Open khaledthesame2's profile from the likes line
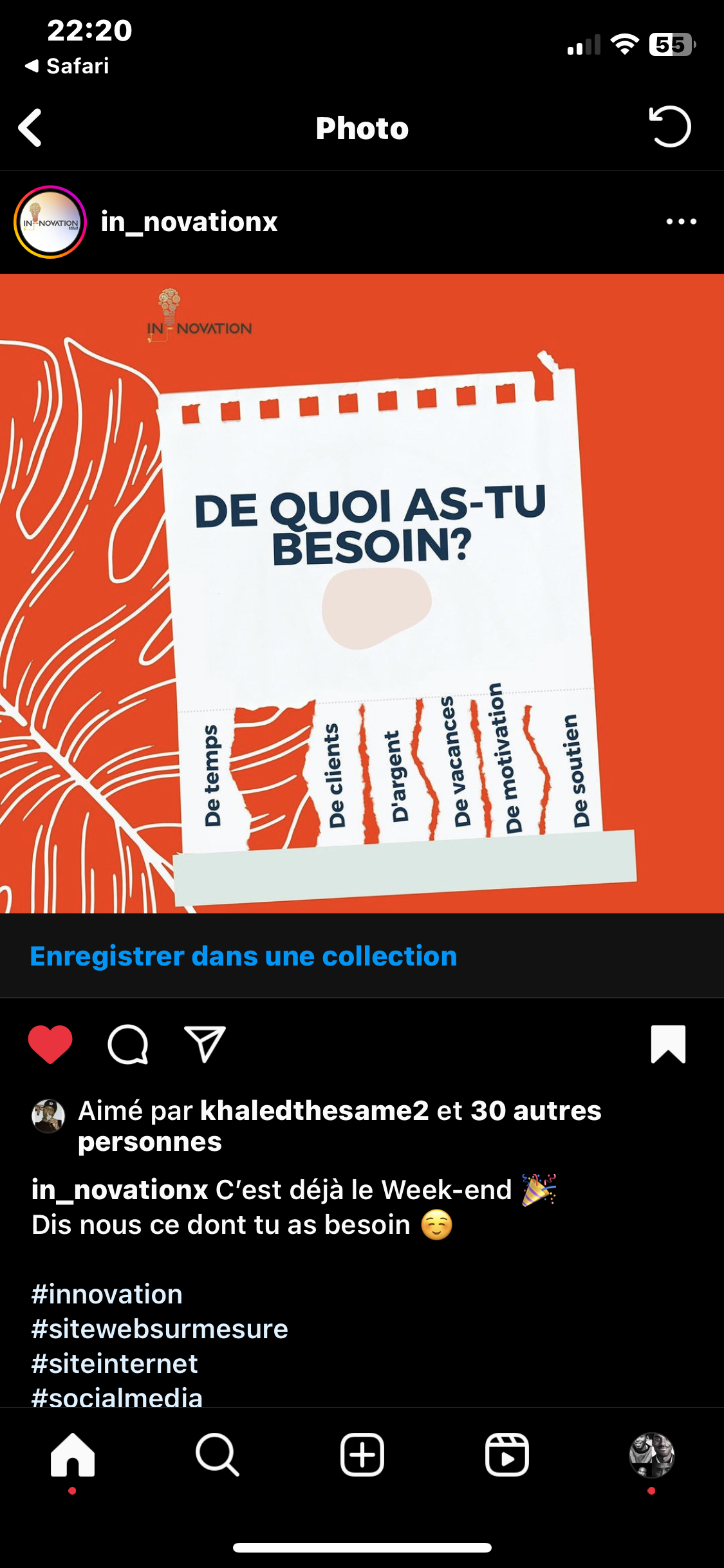This screenshot has height=1568, width=724. [x=314, y=1111]
